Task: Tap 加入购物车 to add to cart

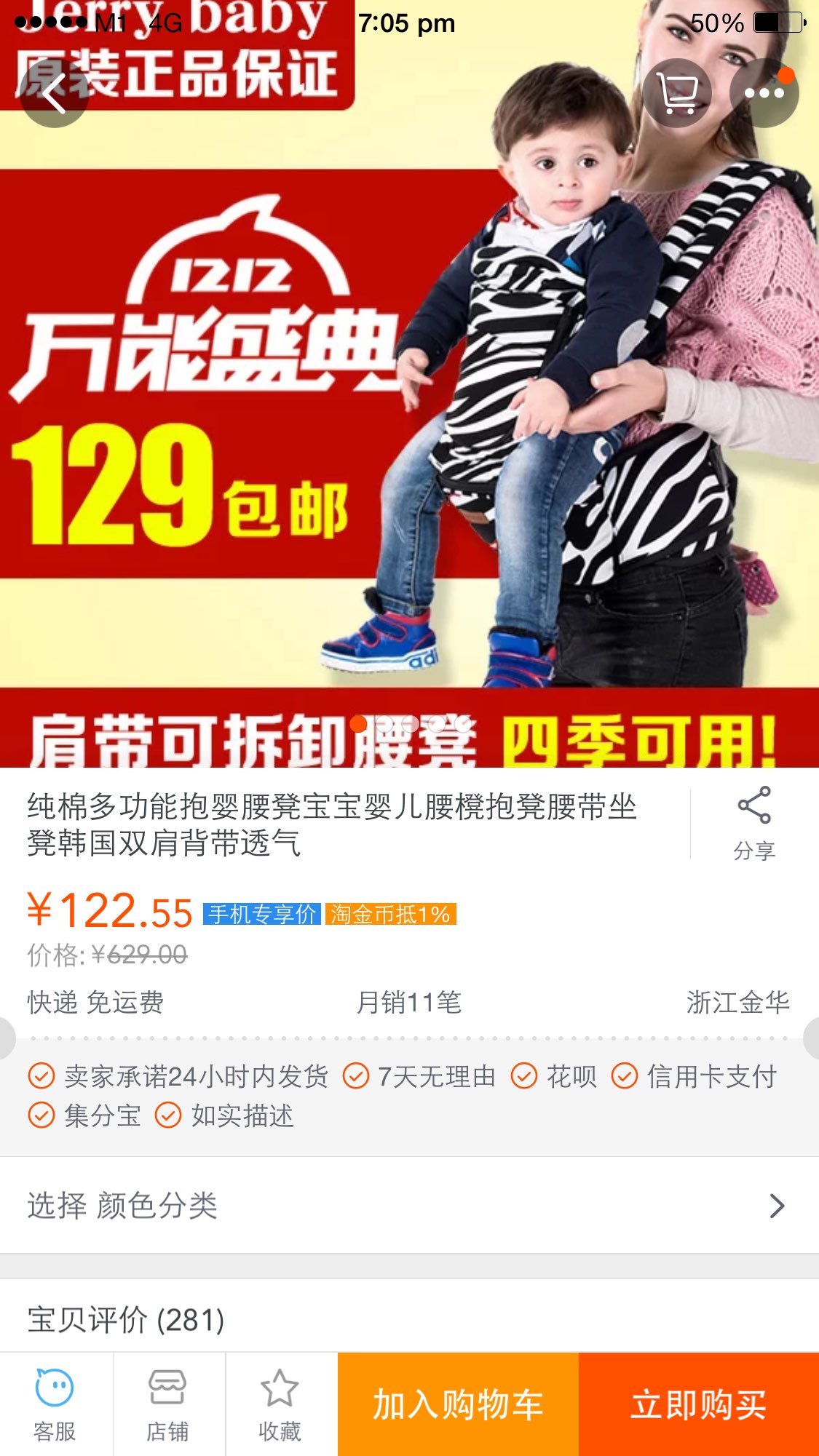Action: click(x=458, y=1404)
